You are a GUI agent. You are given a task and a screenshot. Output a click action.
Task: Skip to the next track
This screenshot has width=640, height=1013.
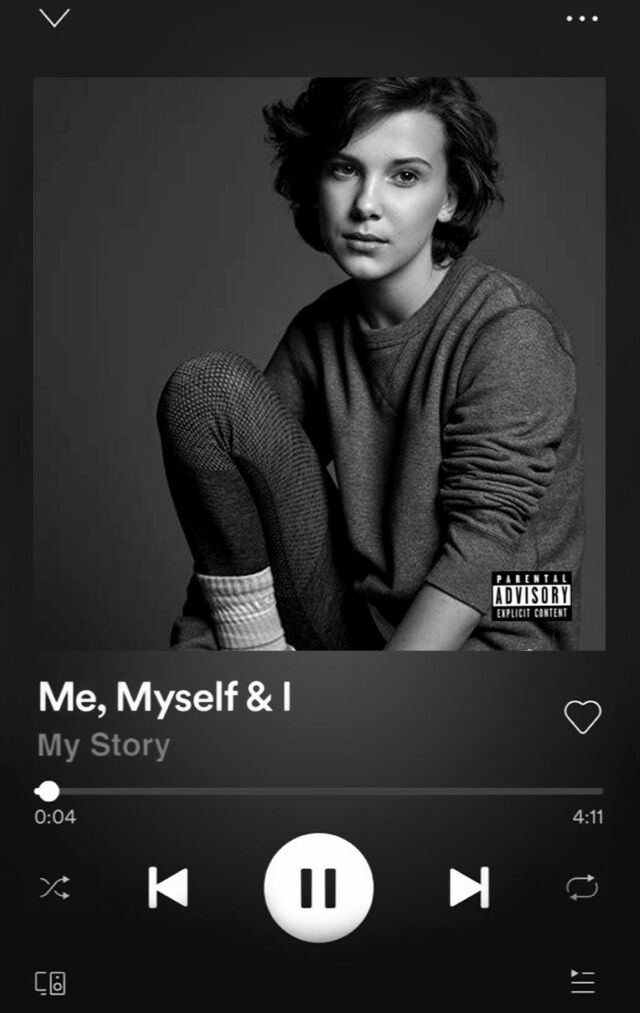click(469, 887)
